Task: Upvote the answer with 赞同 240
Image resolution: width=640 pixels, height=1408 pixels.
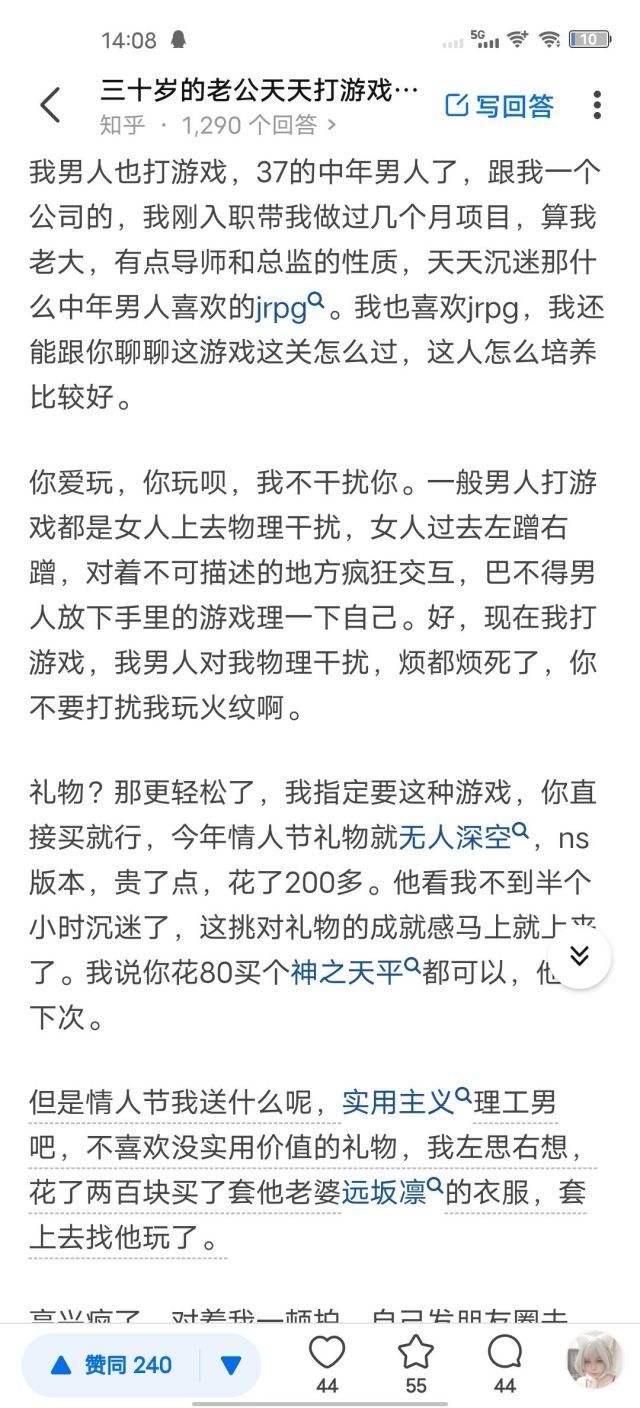Action: point(112,1365)
